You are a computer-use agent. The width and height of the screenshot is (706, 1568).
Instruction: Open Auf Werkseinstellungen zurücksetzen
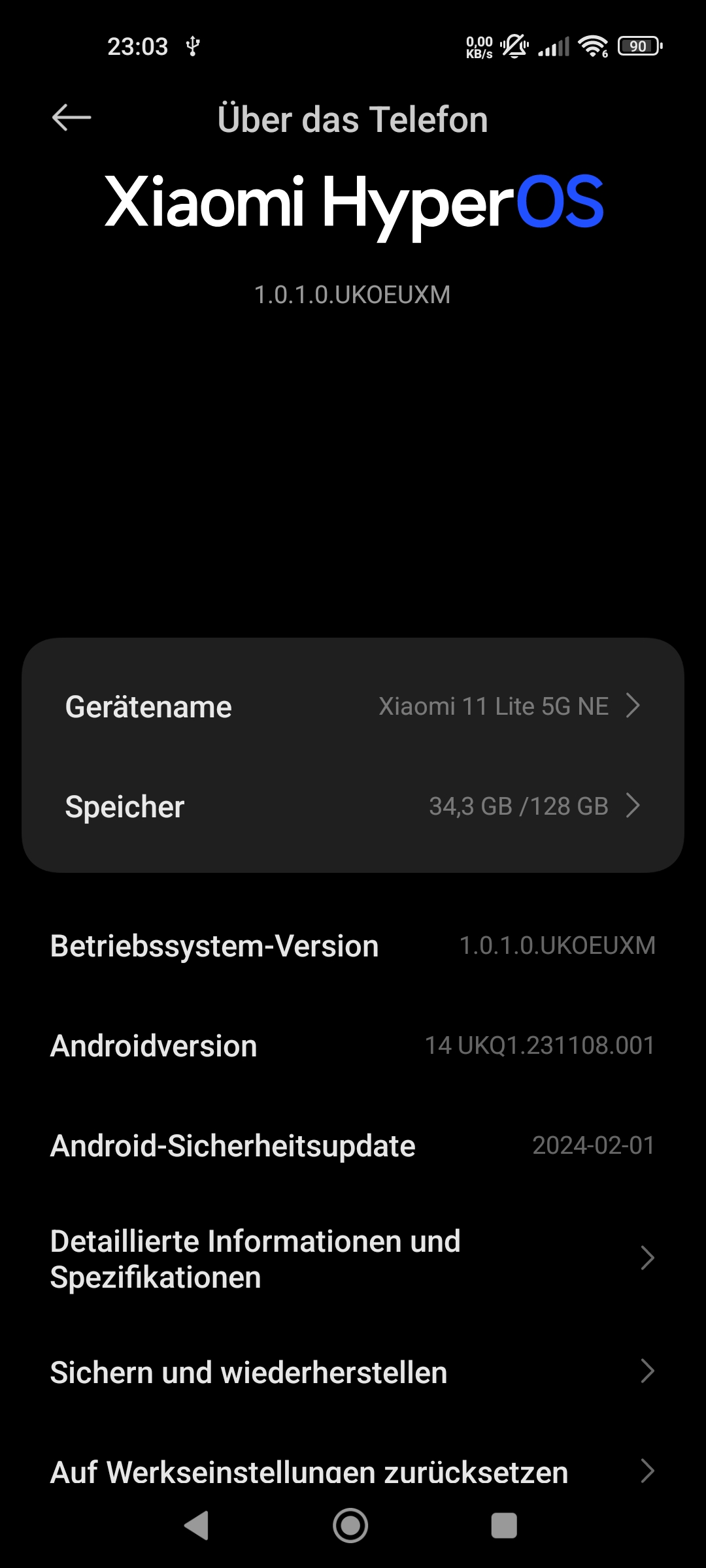tap(353, 1471)
